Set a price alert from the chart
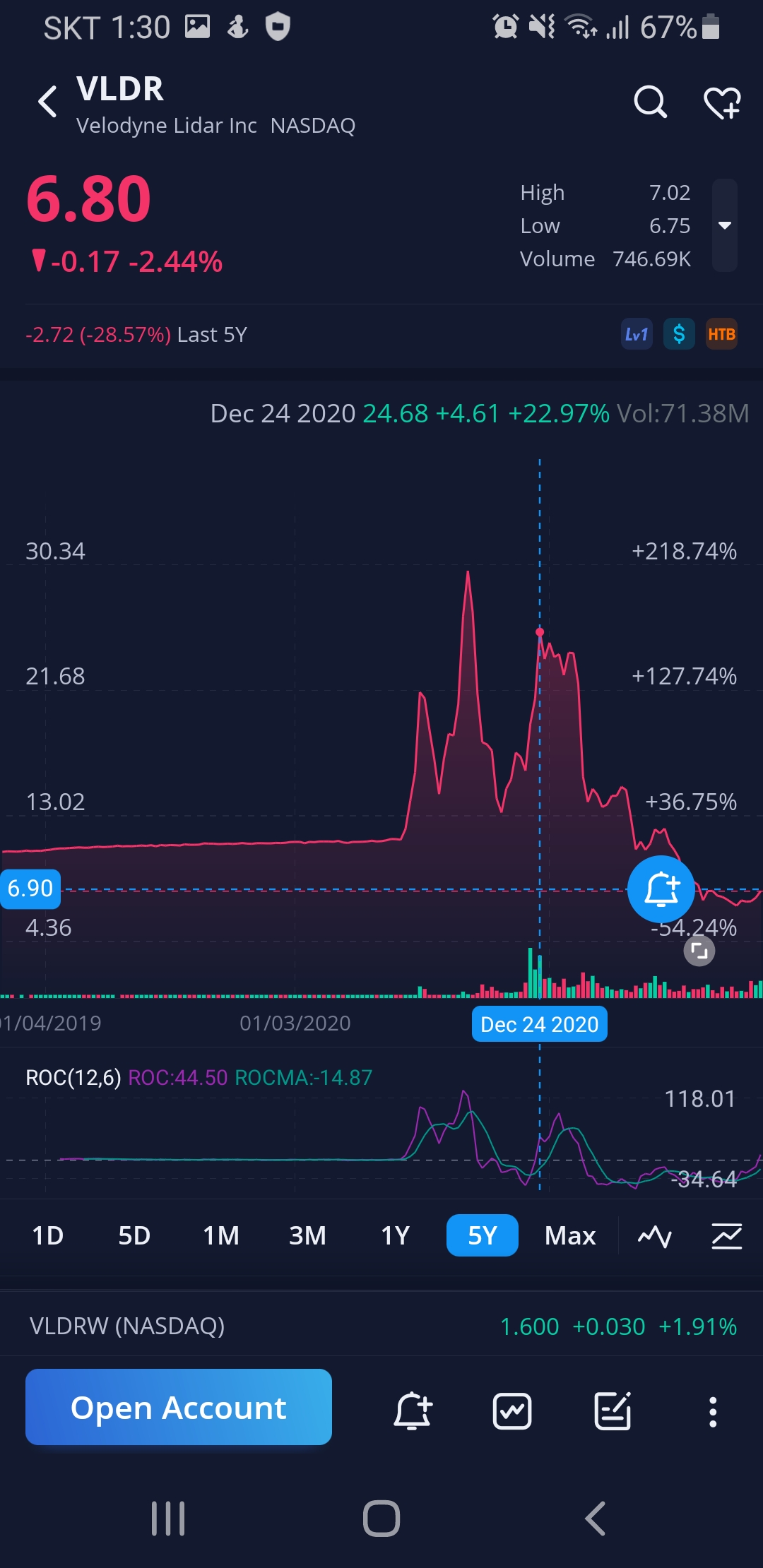The width and height of the screenshot is (763, 1568). (661, 889)
